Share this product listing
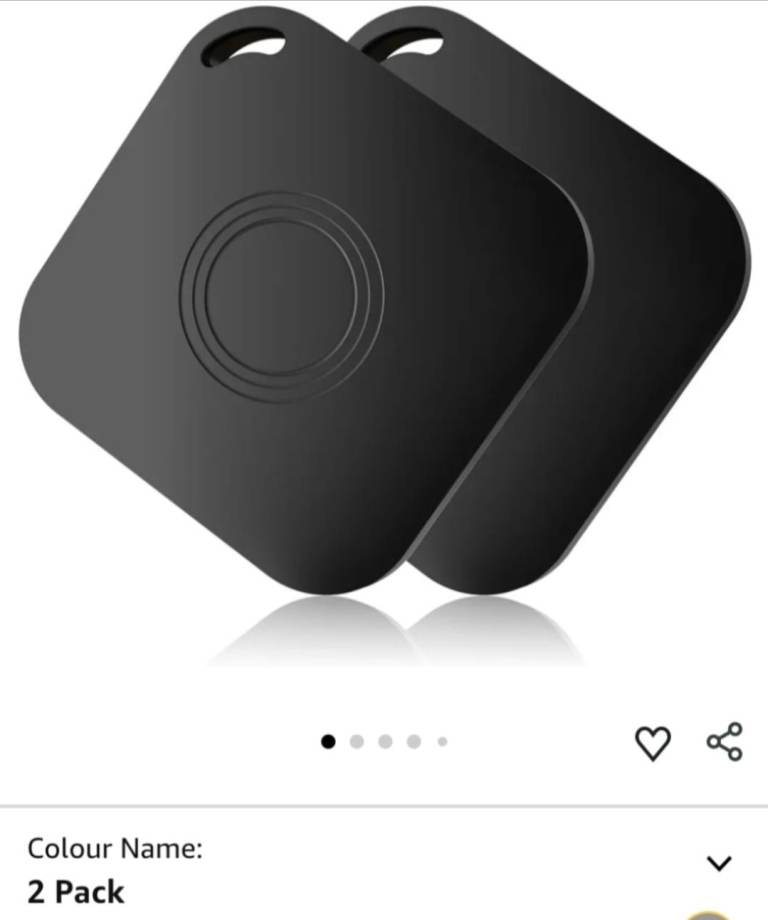Image resolution: width=768 pixels, height=920 pixels. click(725, 741)
